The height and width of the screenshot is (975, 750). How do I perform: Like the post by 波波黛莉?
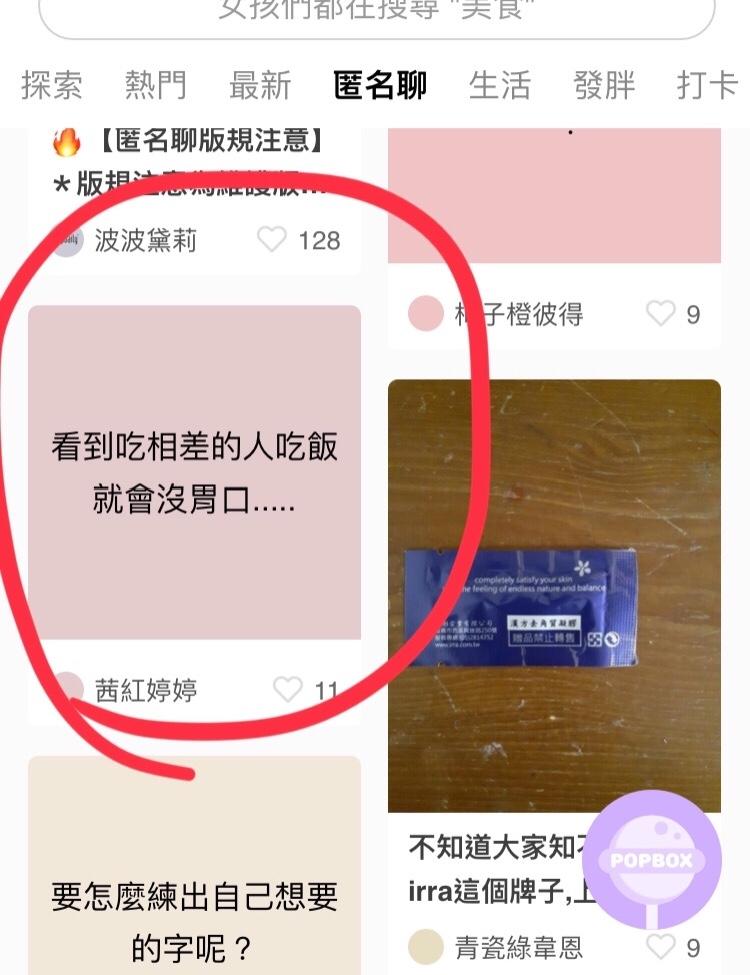[x=272, y=239]
